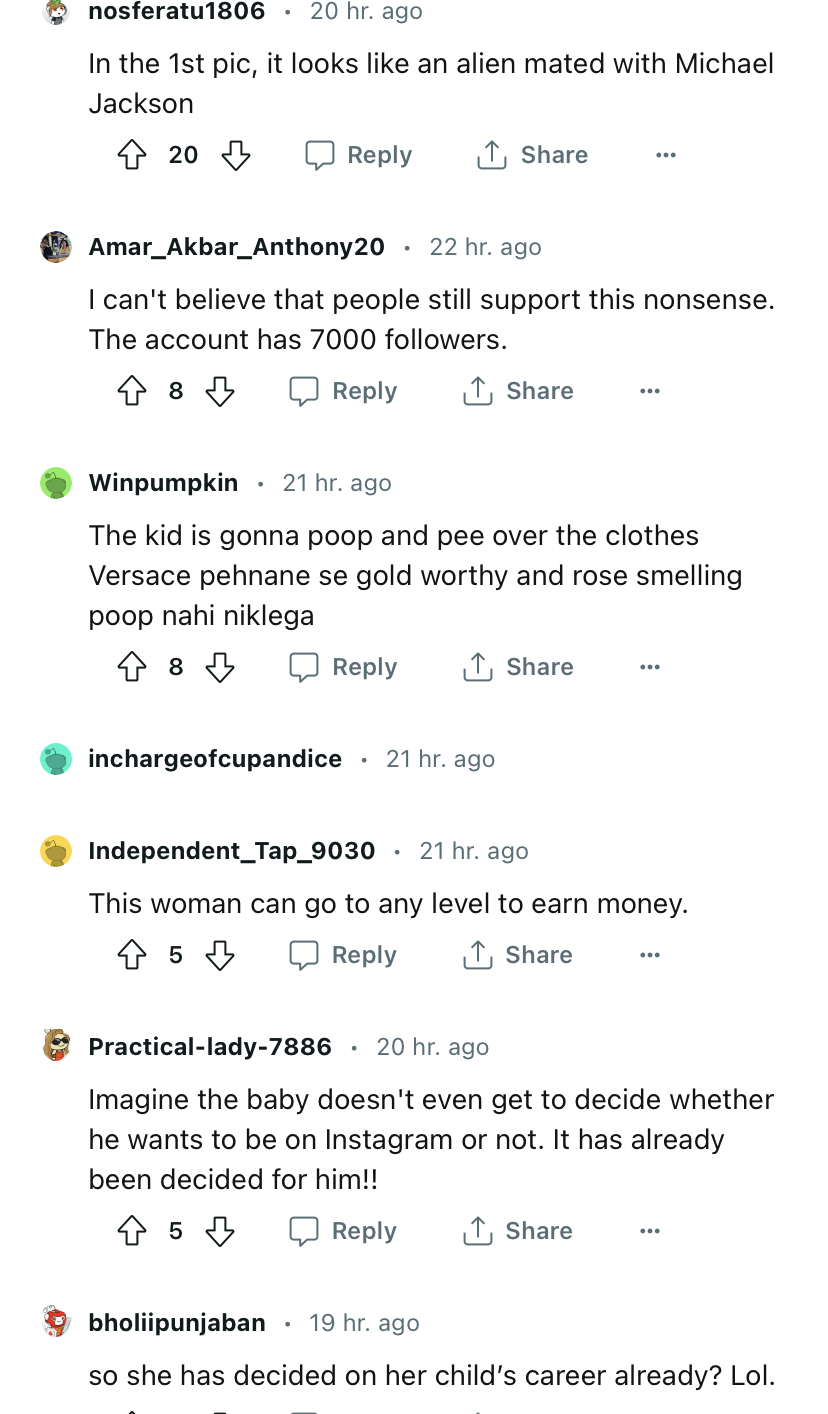Reply to nosferatu1806's comment
The image size is (828, 1414).
click(x=358, y=155)
